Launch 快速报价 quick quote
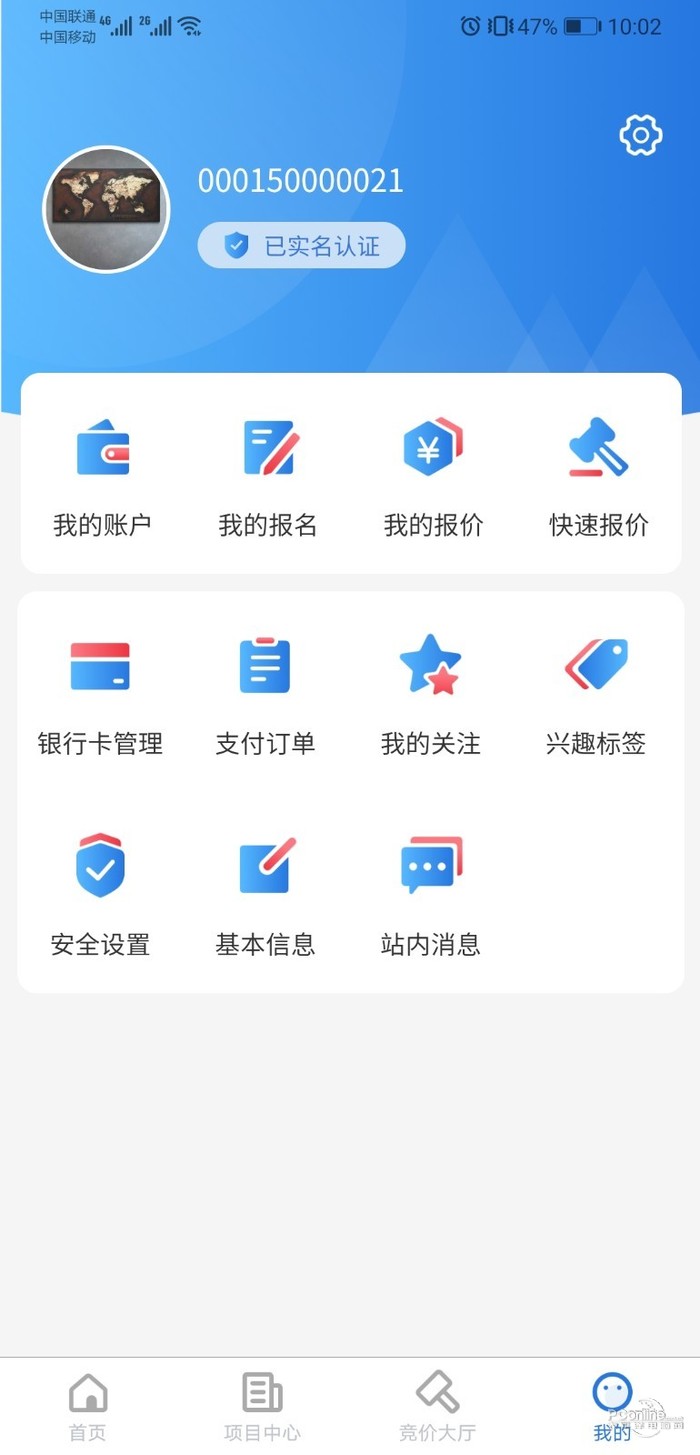 [x=598, y=475]
